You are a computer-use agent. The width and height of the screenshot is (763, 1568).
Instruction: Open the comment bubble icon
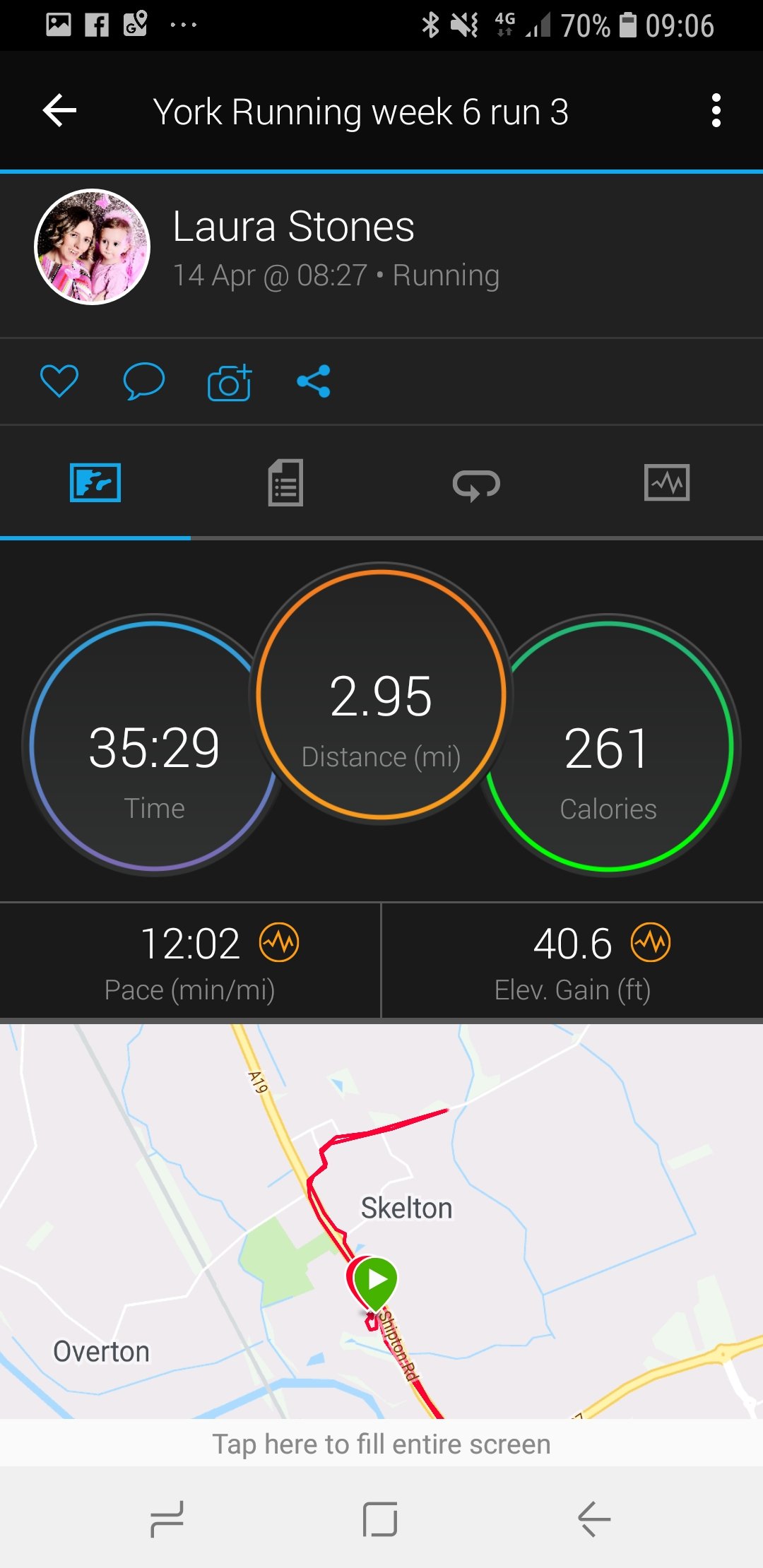[x=144, y=381]
